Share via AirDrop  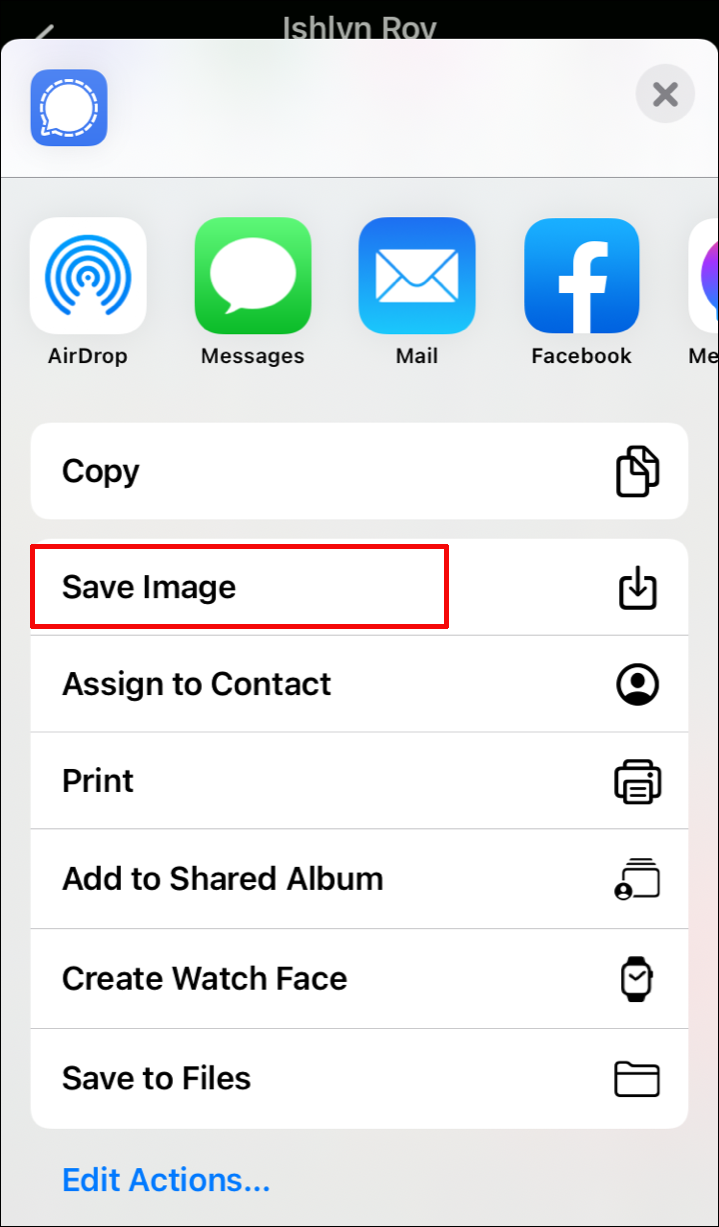tap(88, 276)
